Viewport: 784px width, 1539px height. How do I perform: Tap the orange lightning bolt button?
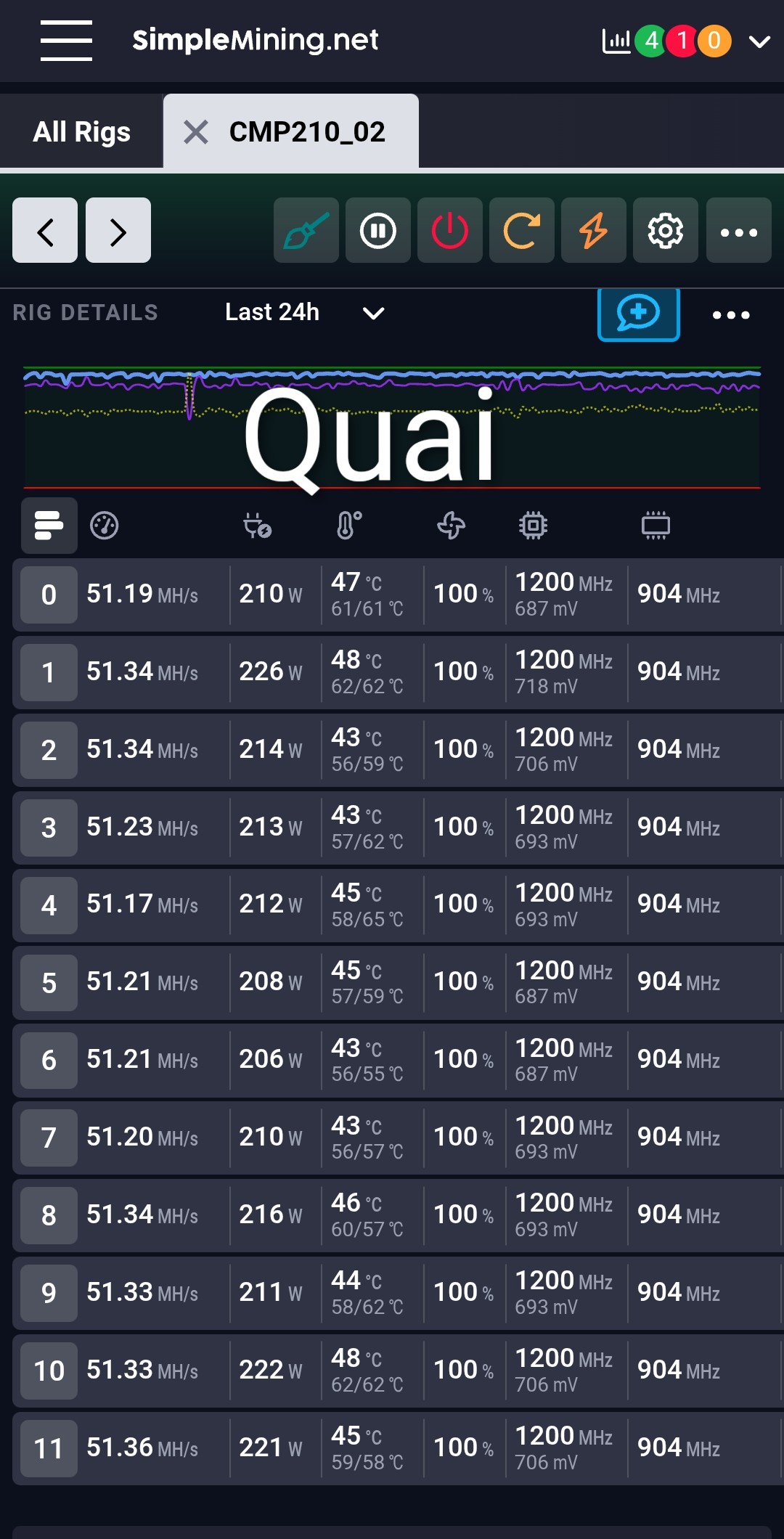(593, 231)
